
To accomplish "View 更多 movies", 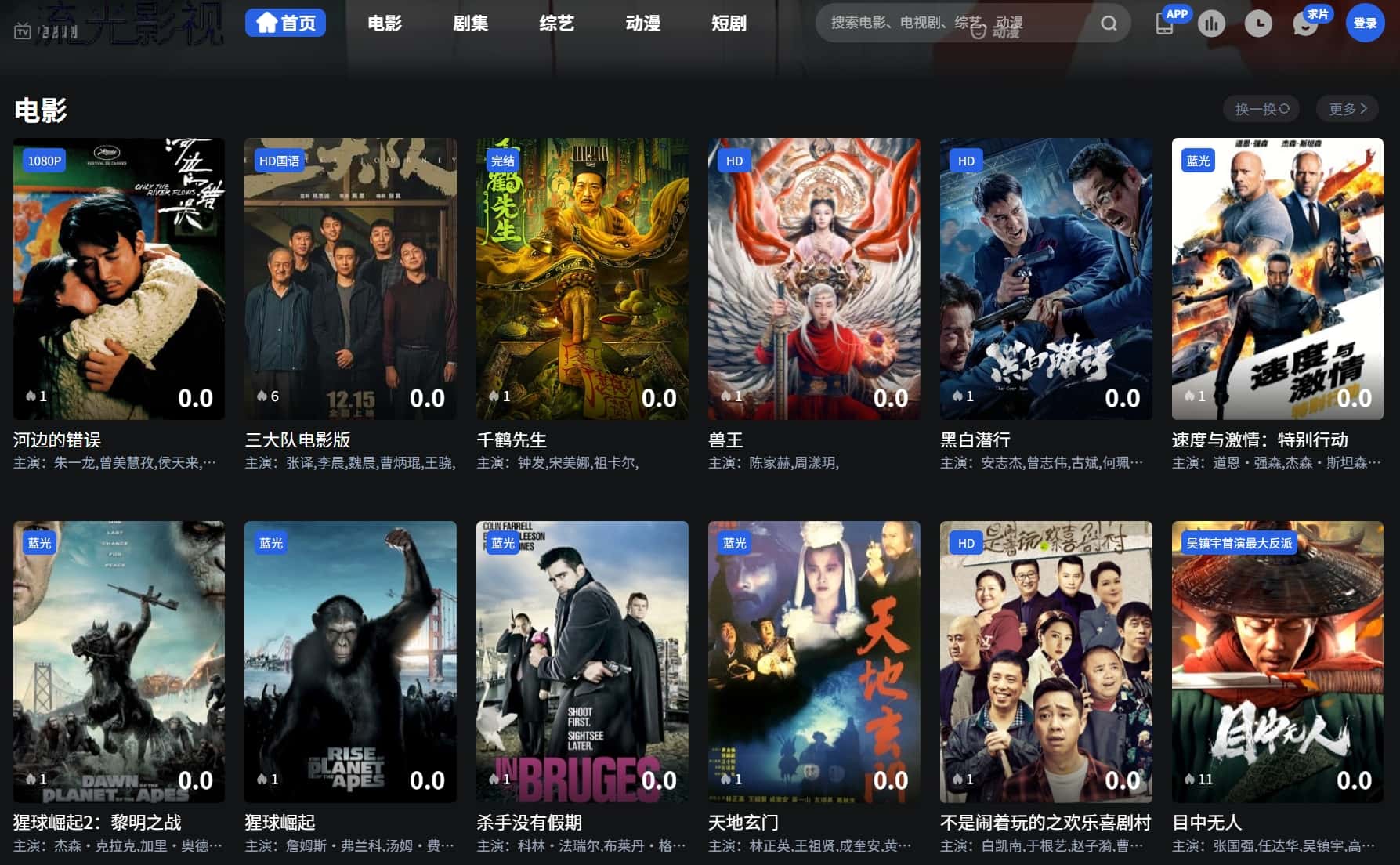I will [1348, 109].
